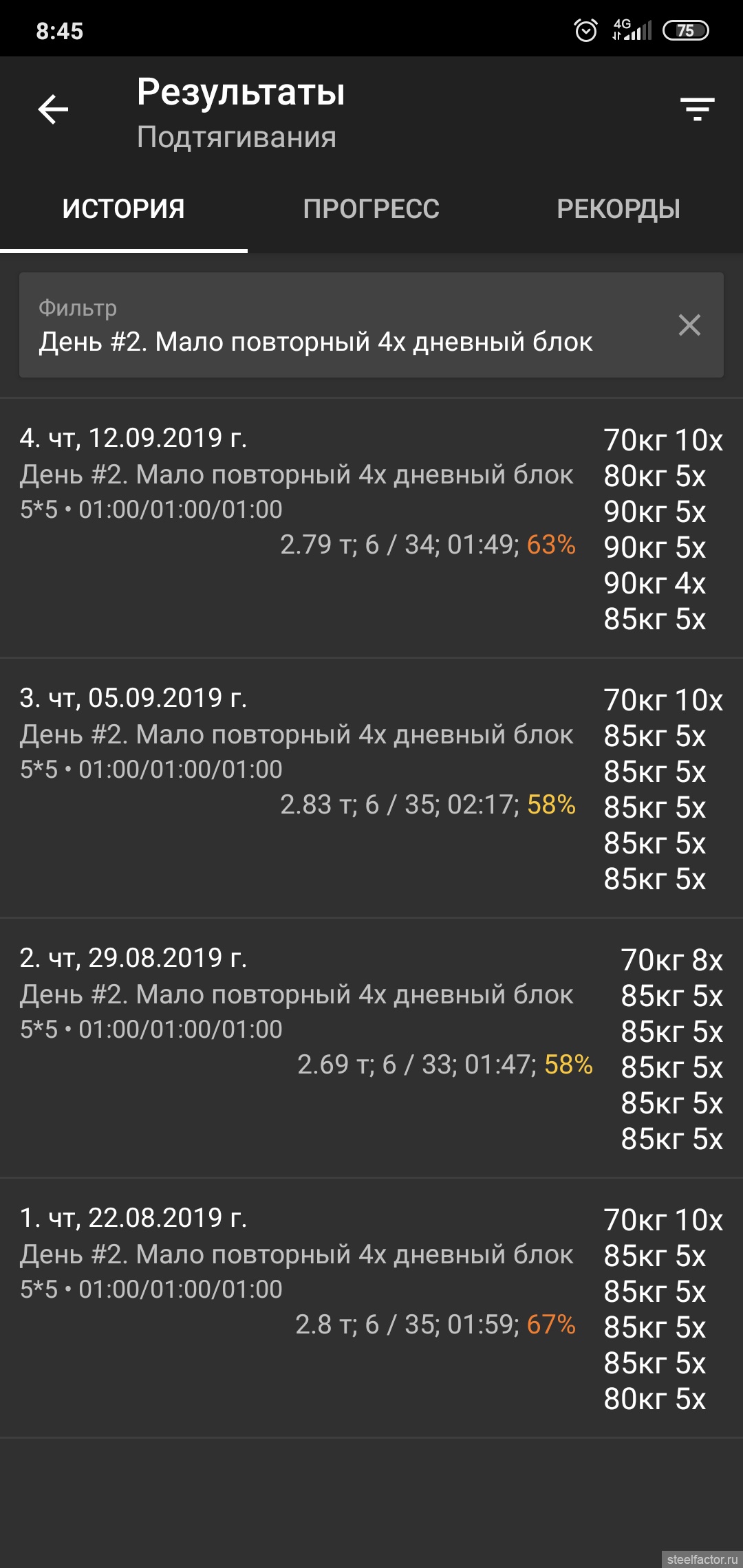Switch to the Рекорды tab
The image size is (743, 1568).
point(618,209)
